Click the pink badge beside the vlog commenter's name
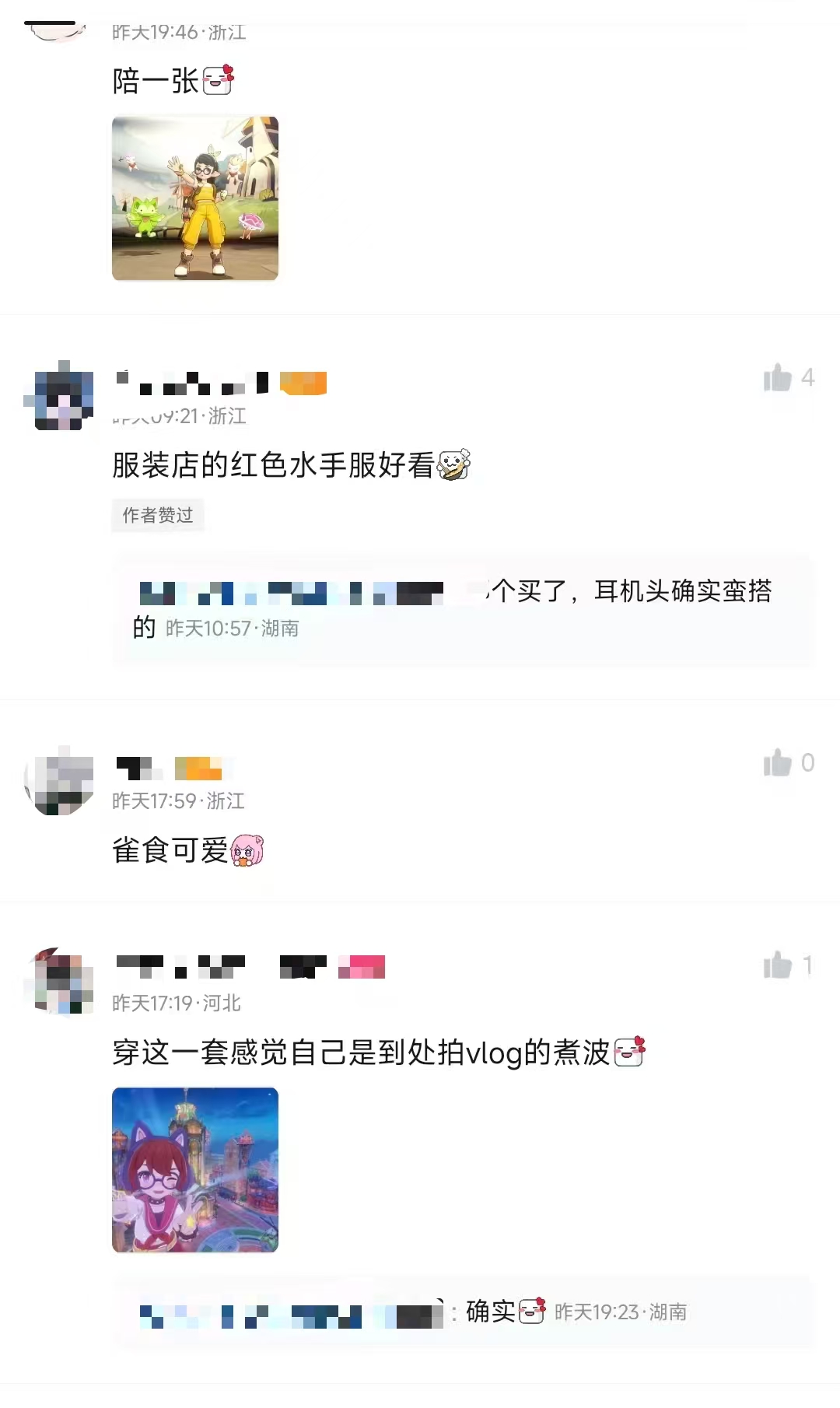840x1408 pixels. 362,966
